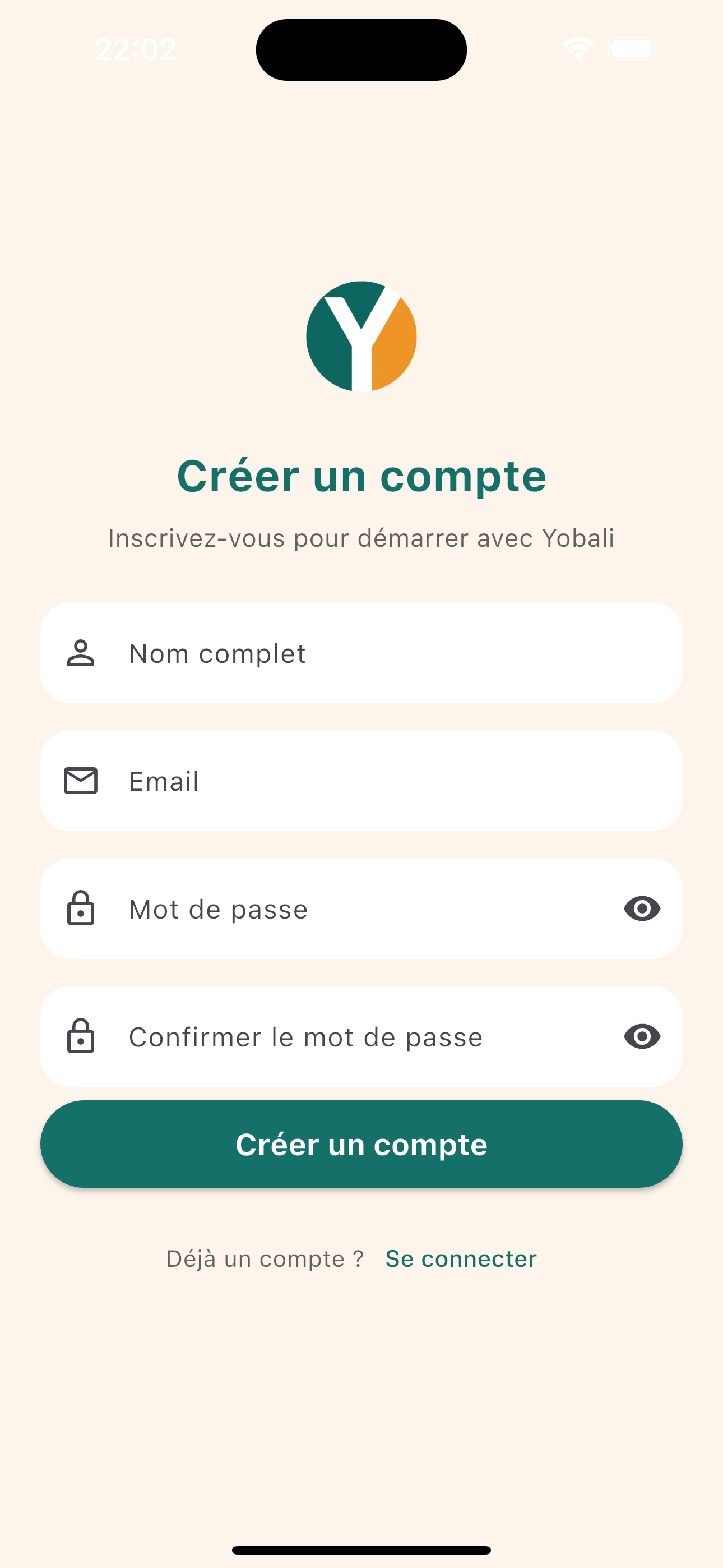Click the battery indicator in the status bar

click(x=632, y=48)
